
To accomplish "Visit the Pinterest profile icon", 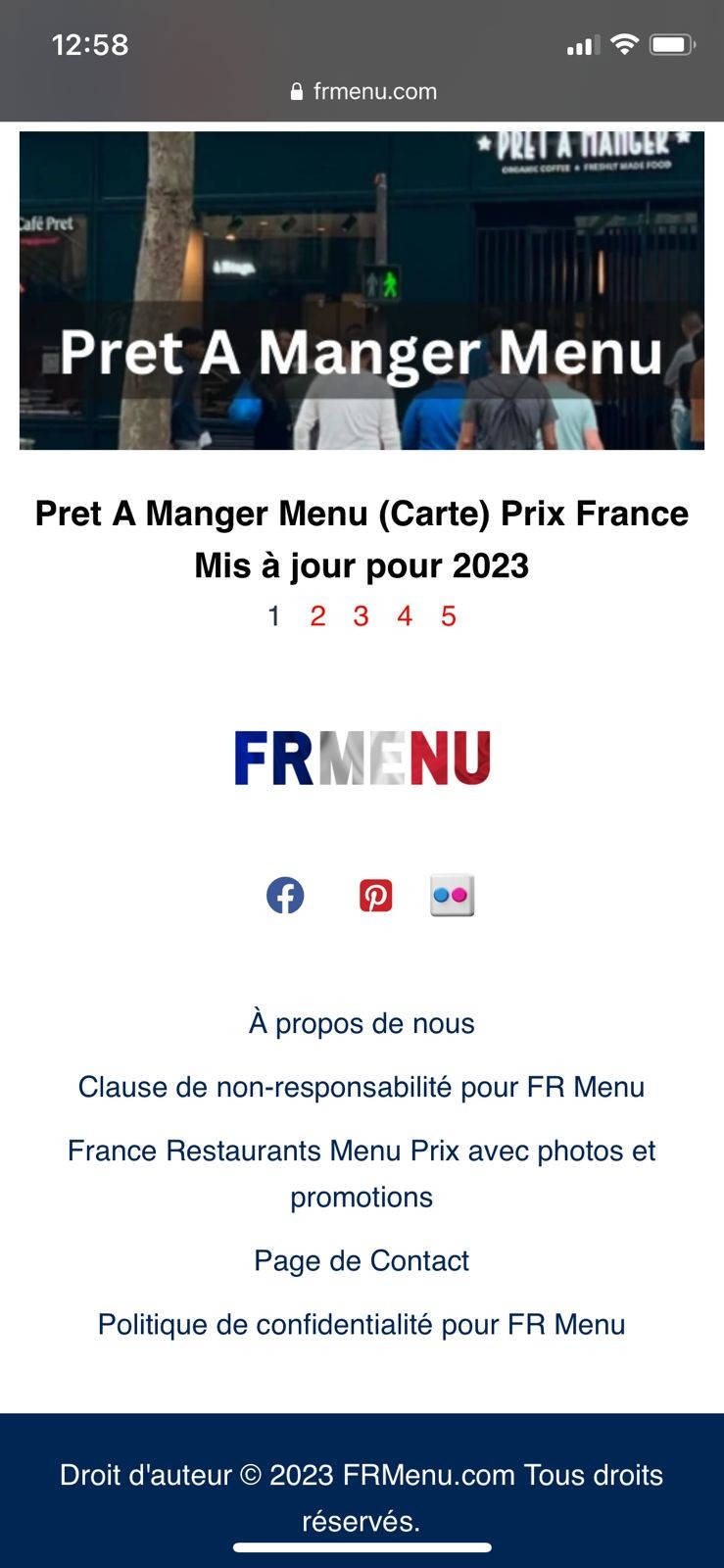I will [x=375, y=895].
